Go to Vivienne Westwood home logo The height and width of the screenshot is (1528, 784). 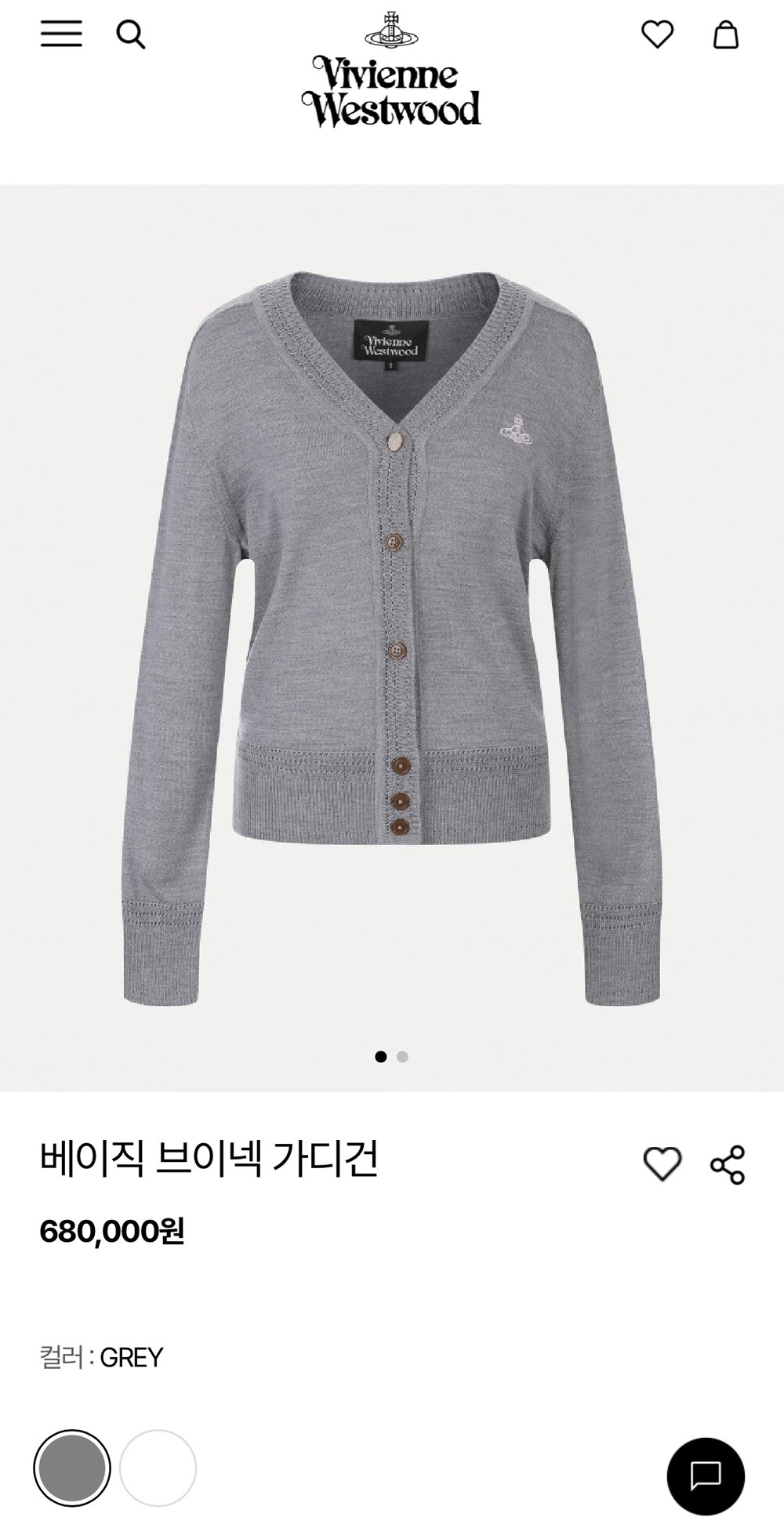pos(391,71)
